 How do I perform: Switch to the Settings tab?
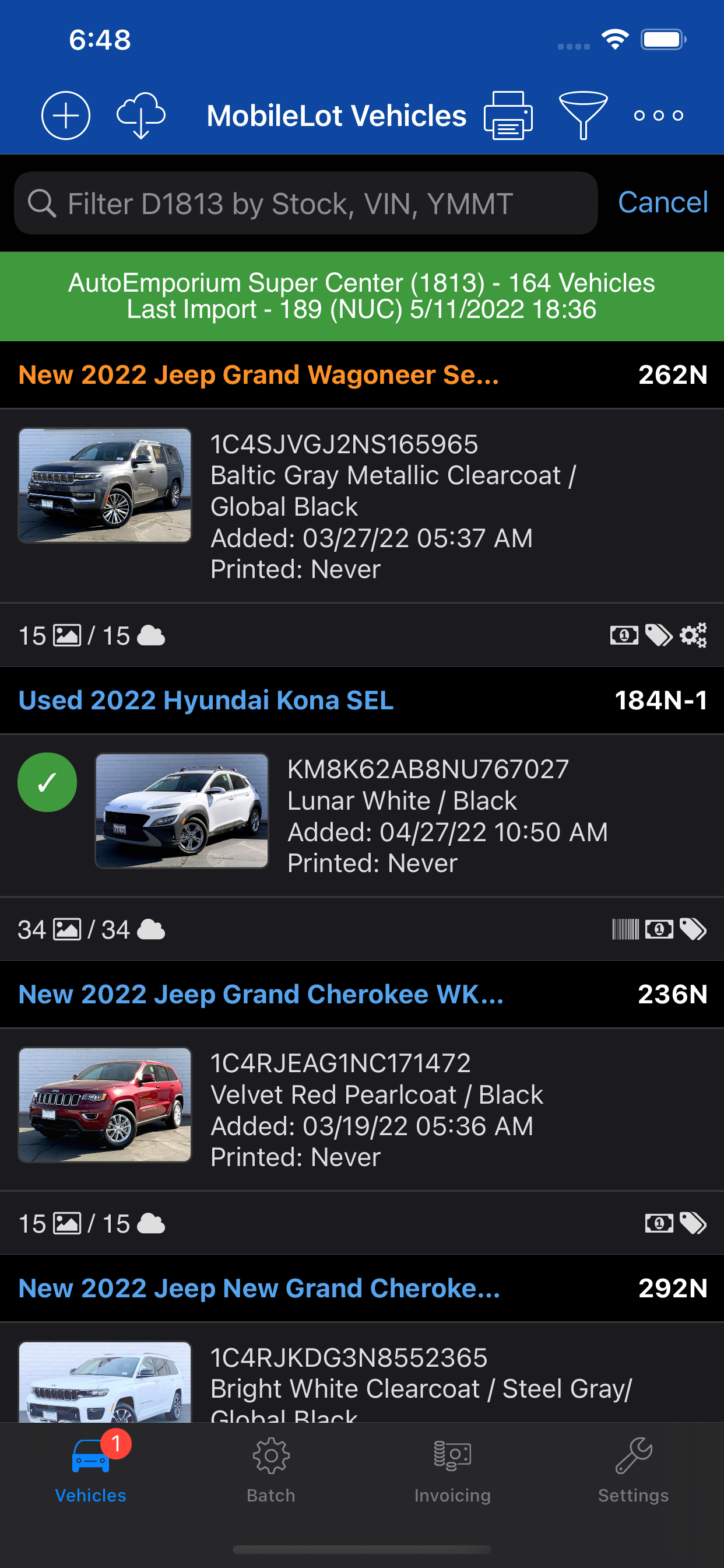tap(632, 1471)
